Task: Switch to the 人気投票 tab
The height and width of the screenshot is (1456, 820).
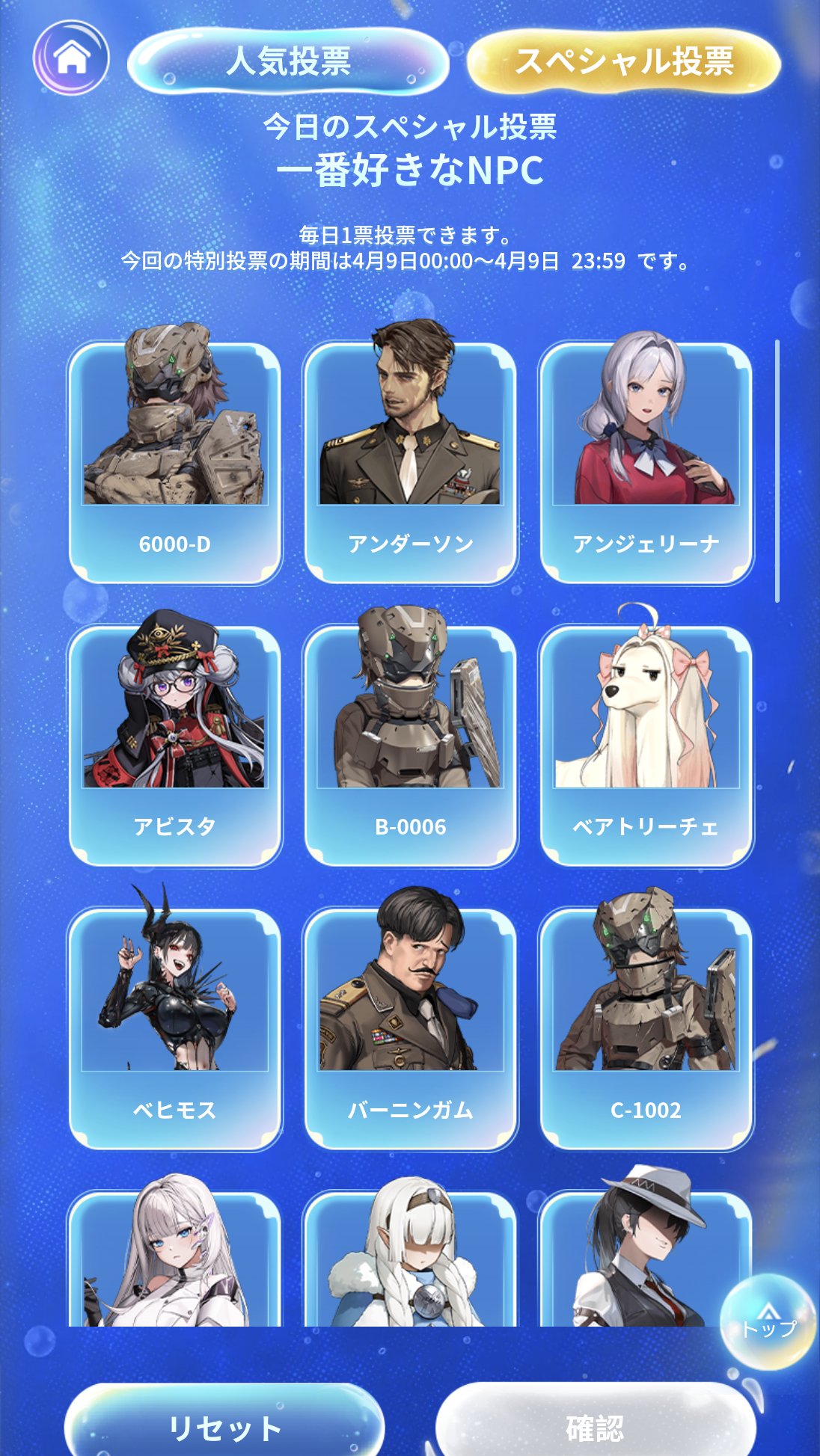Action: (288, 61)
